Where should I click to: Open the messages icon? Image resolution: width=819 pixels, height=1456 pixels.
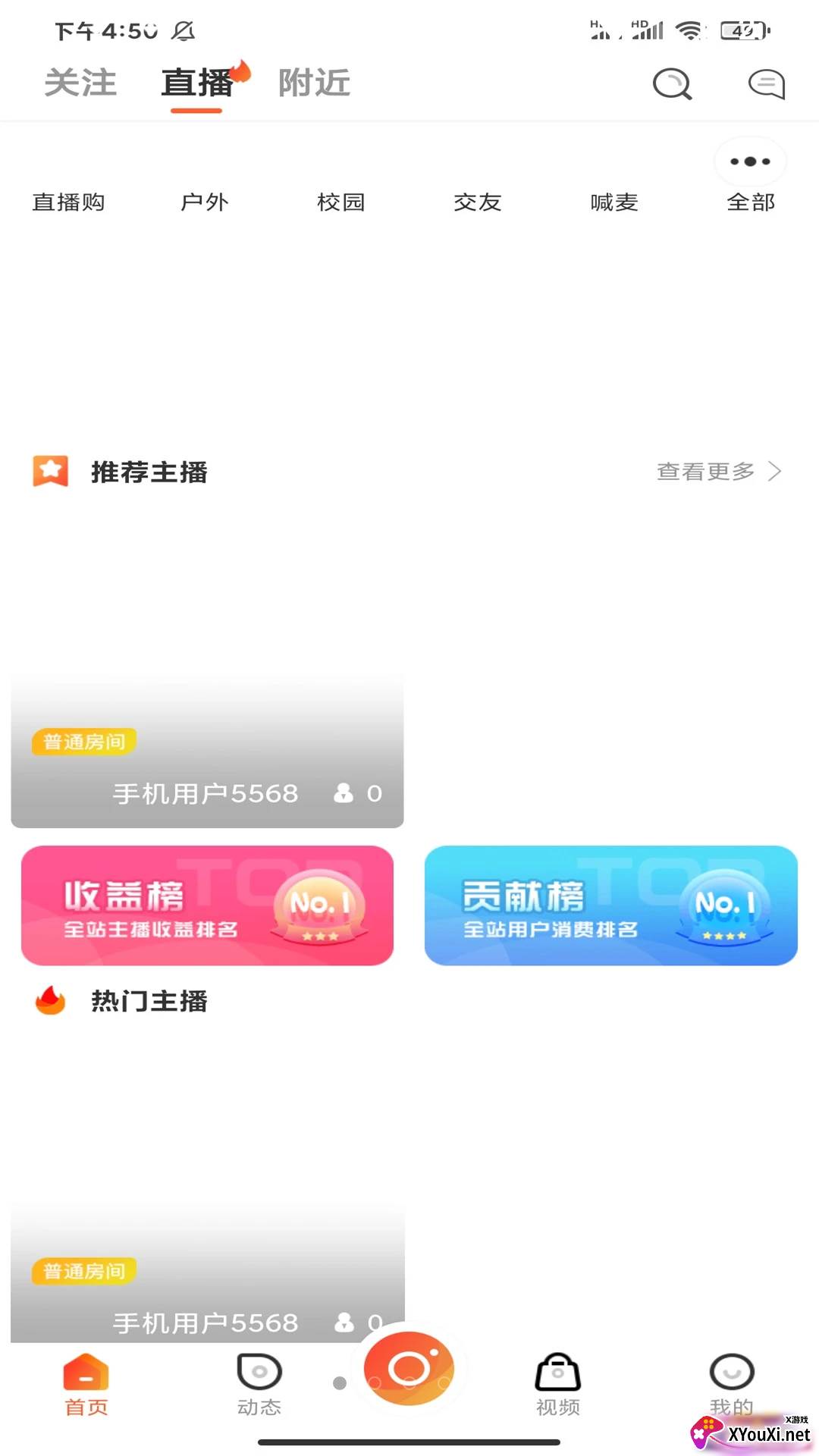tap(766, 83)
